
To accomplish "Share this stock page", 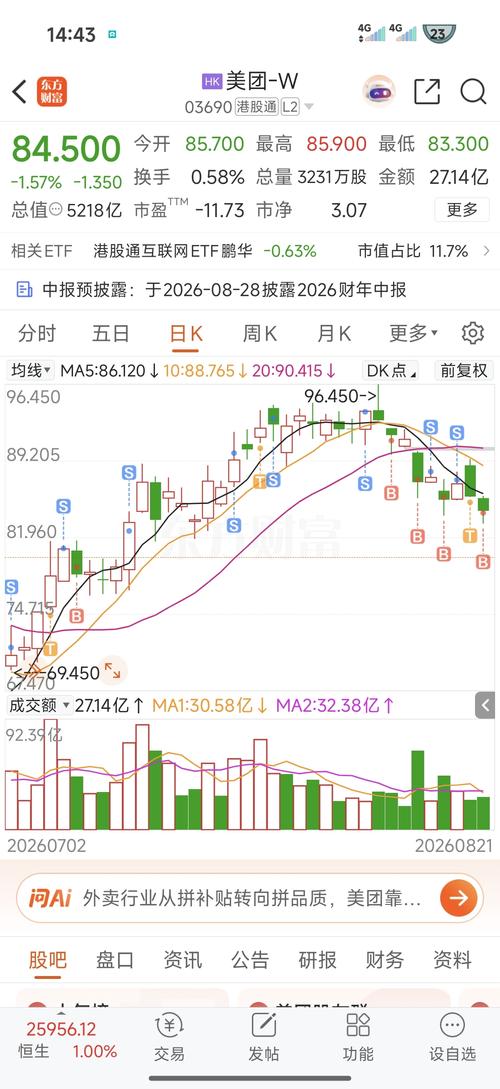I will [x=427, y=91].
